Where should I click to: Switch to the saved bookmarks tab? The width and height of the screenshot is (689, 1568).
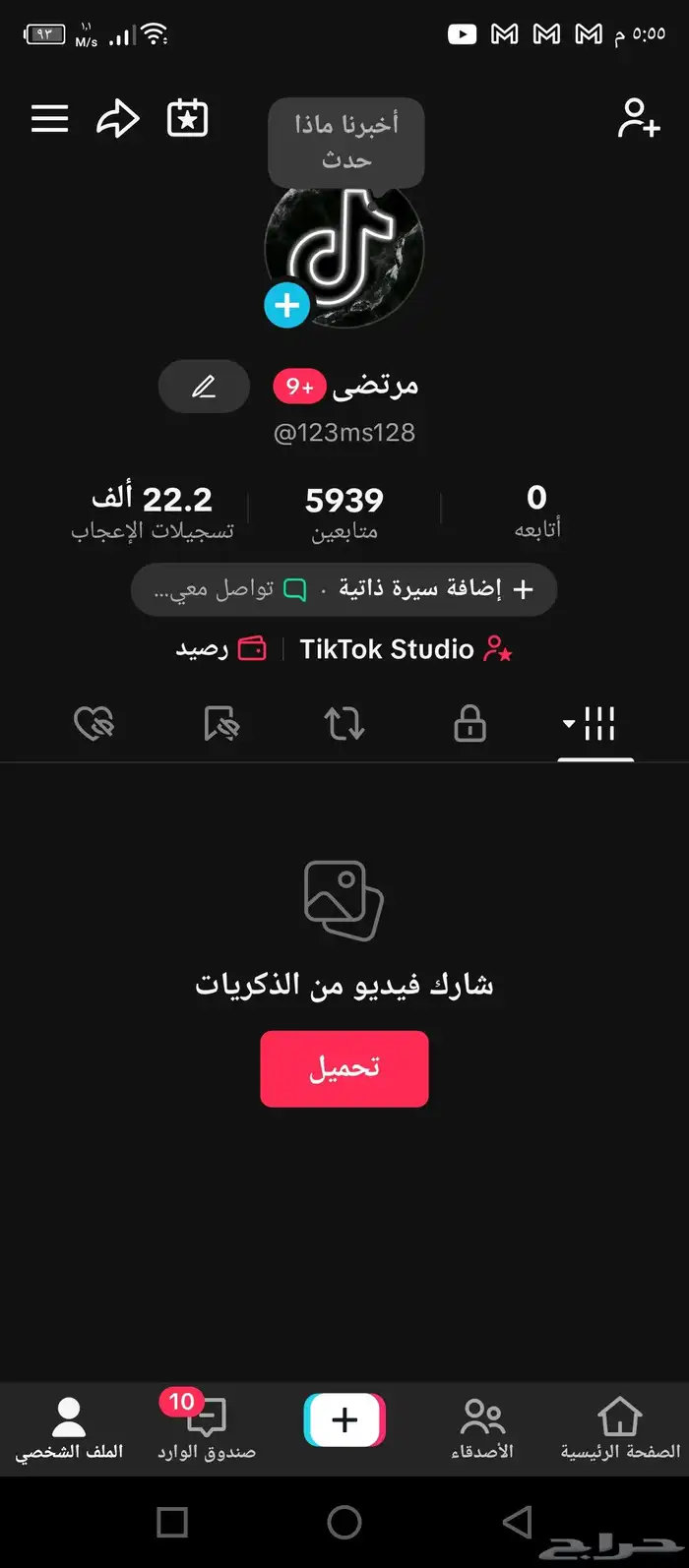pyautogui.click(x=219, y=725)
